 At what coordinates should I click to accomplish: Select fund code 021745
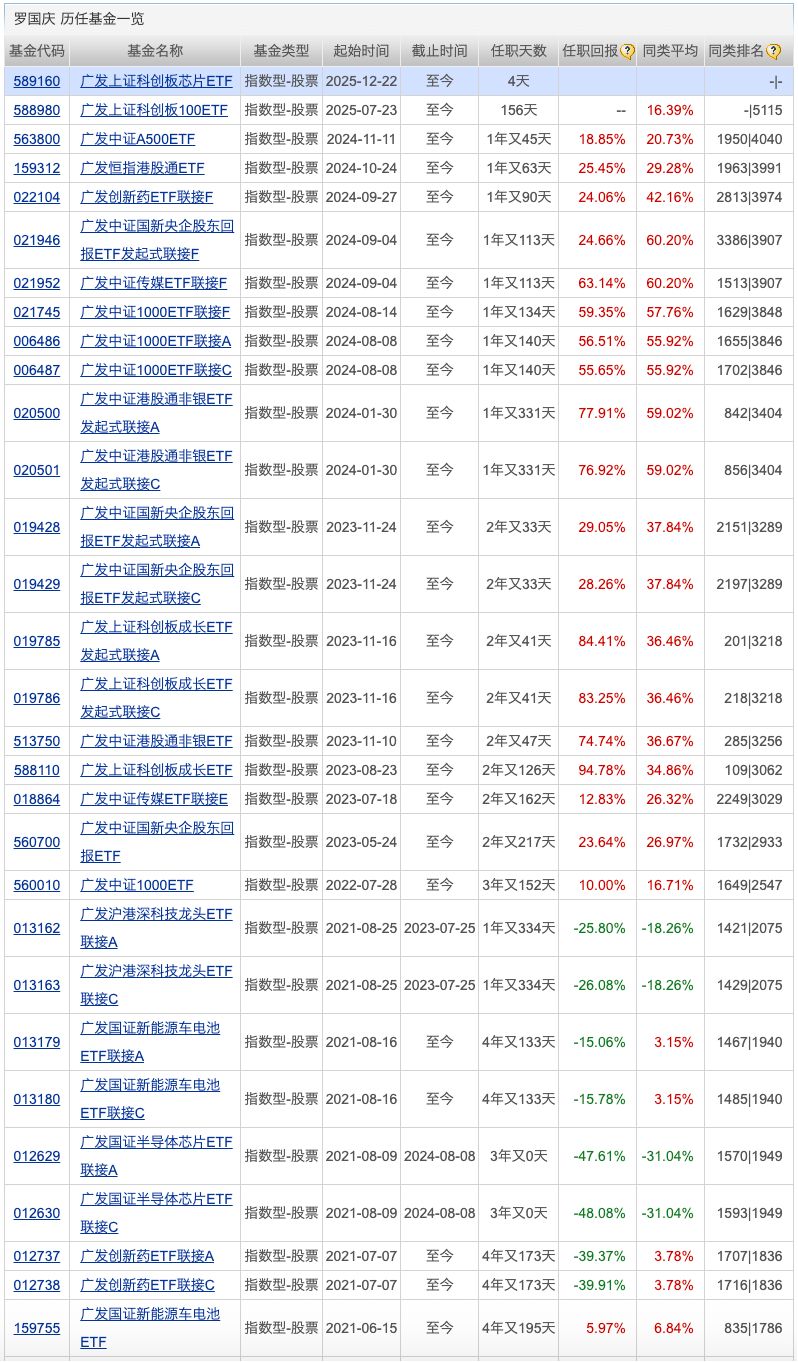click(x=37, y=312)
